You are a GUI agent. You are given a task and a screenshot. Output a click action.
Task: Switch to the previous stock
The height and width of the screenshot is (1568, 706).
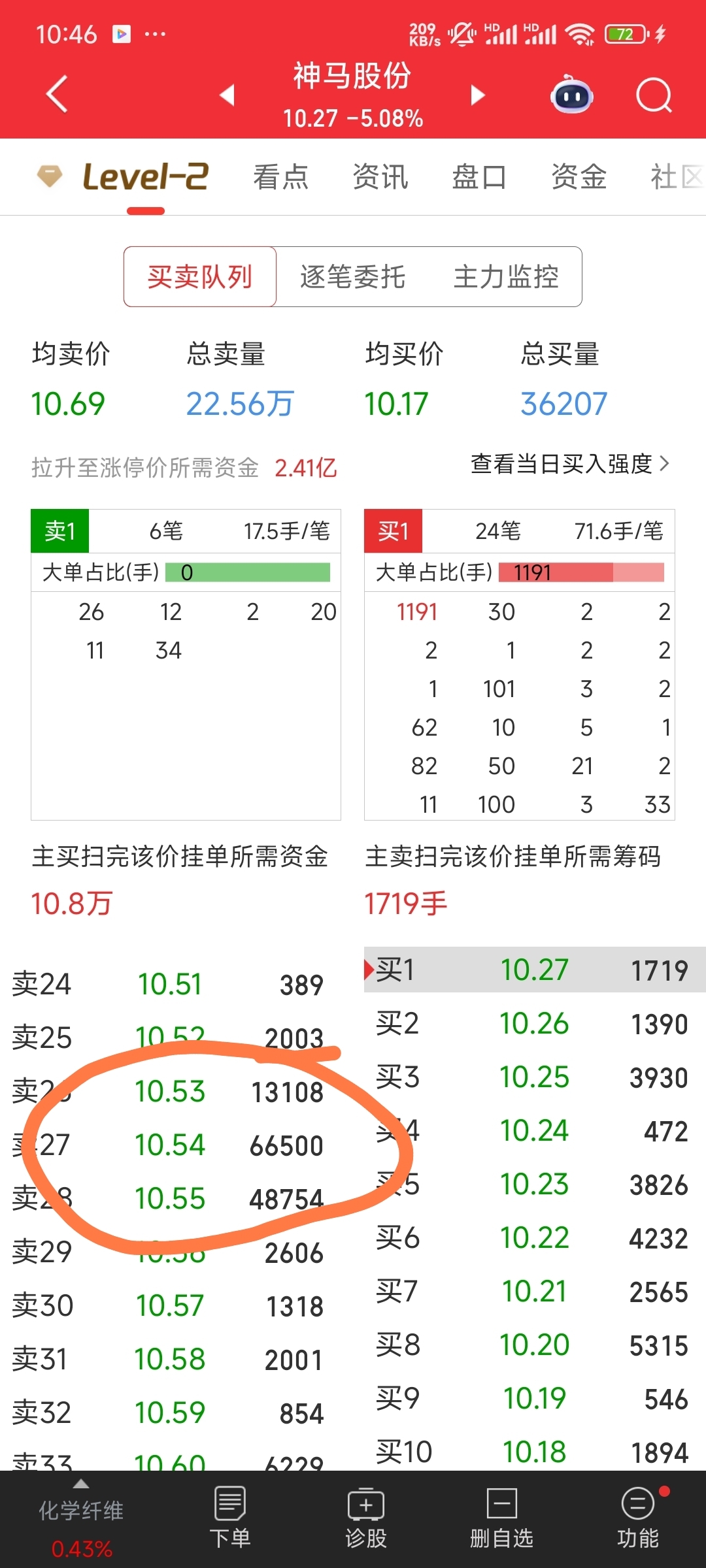click(227, 95)
